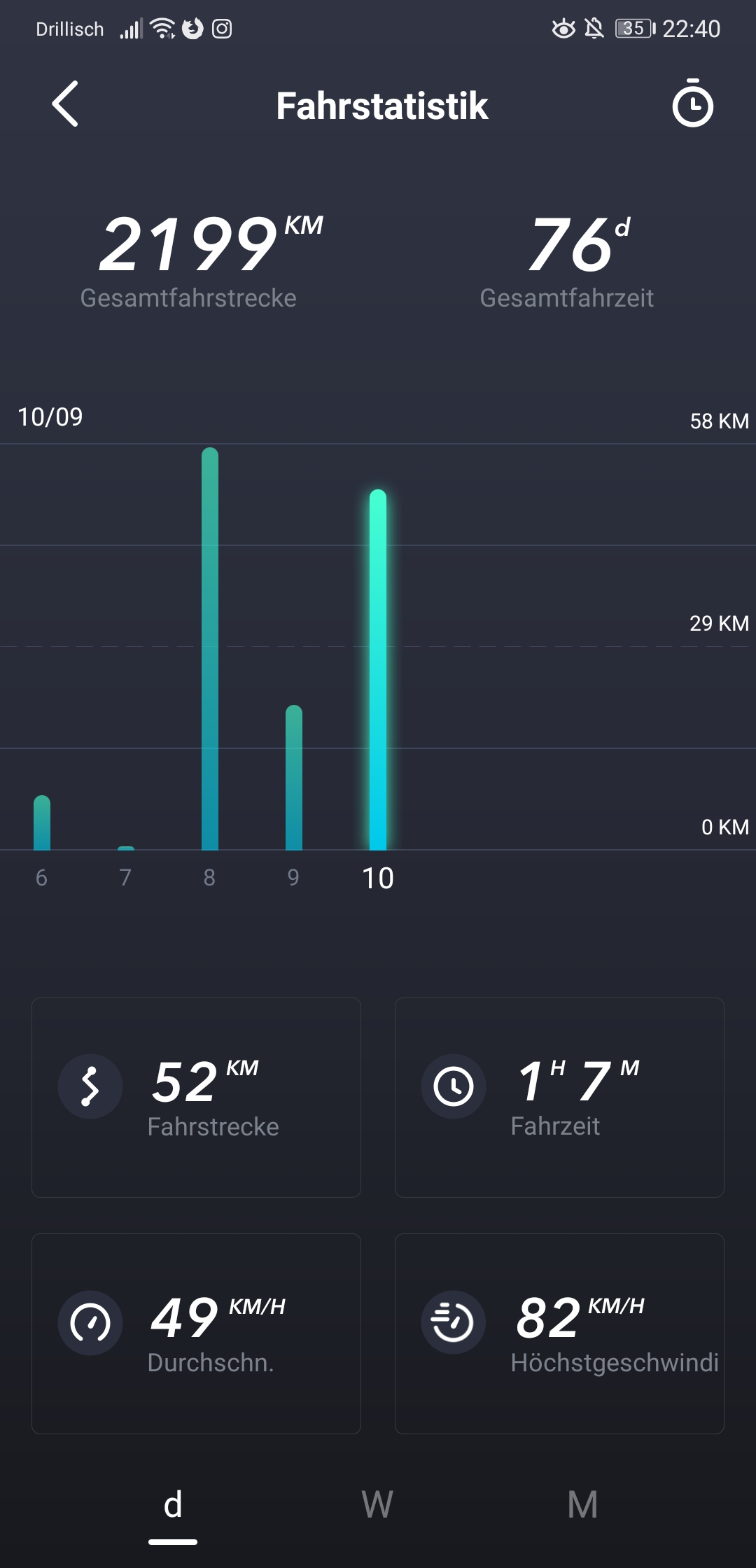
Task: Switch to the W weekly tab
Action: coord(377,1505)
